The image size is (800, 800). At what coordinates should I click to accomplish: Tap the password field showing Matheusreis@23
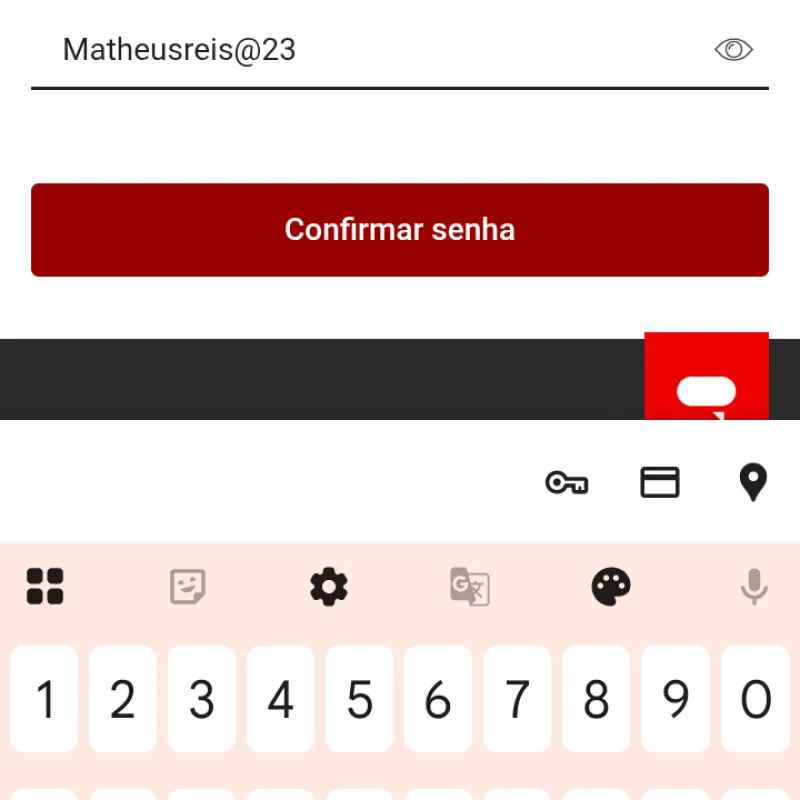360,50
